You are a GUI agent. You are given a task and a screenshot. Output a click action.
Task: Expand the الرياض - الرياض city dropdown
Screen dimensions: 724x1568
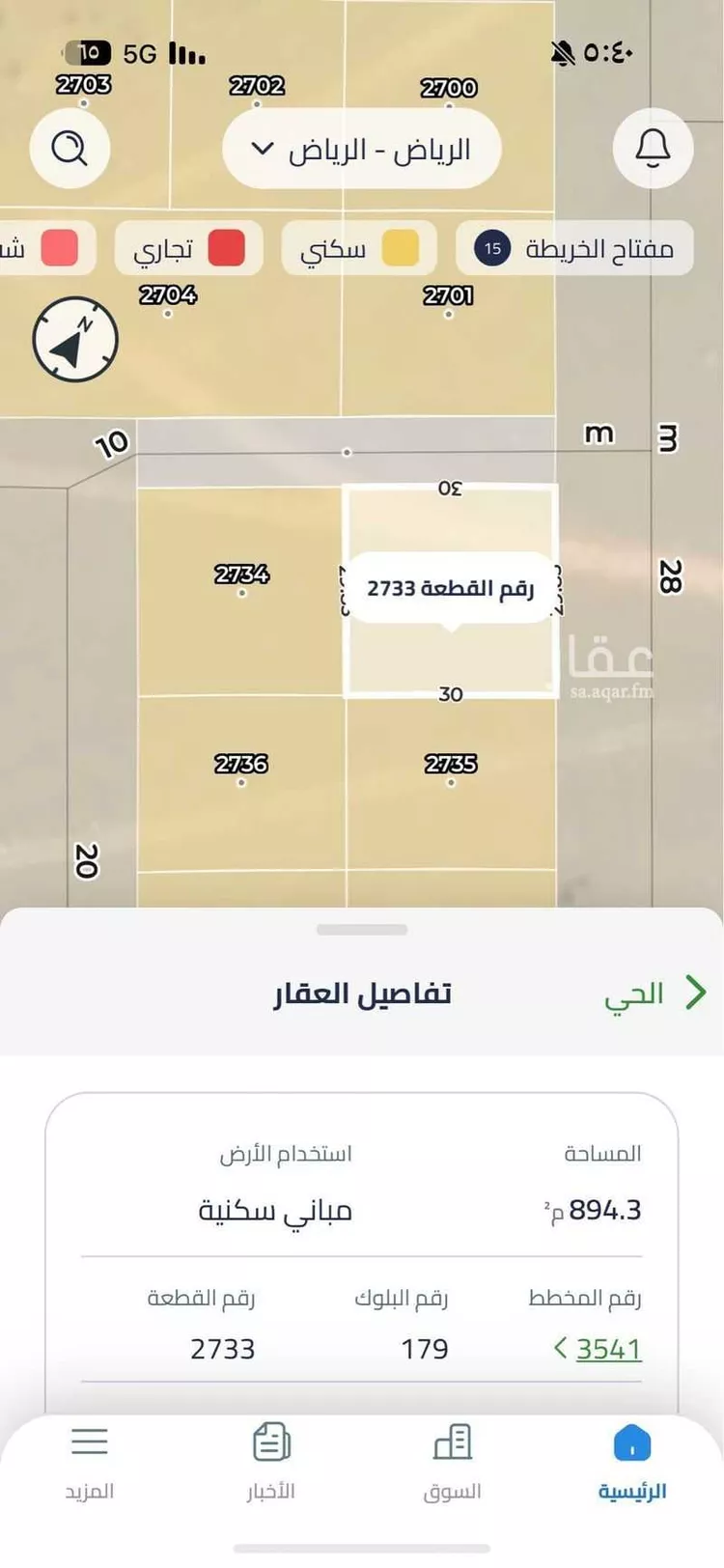pos(361,149)
